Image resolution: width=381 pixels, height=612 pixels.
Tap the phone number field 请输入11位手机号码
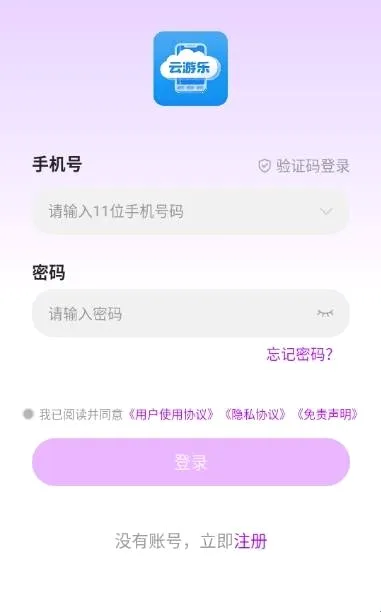[190, 212]
